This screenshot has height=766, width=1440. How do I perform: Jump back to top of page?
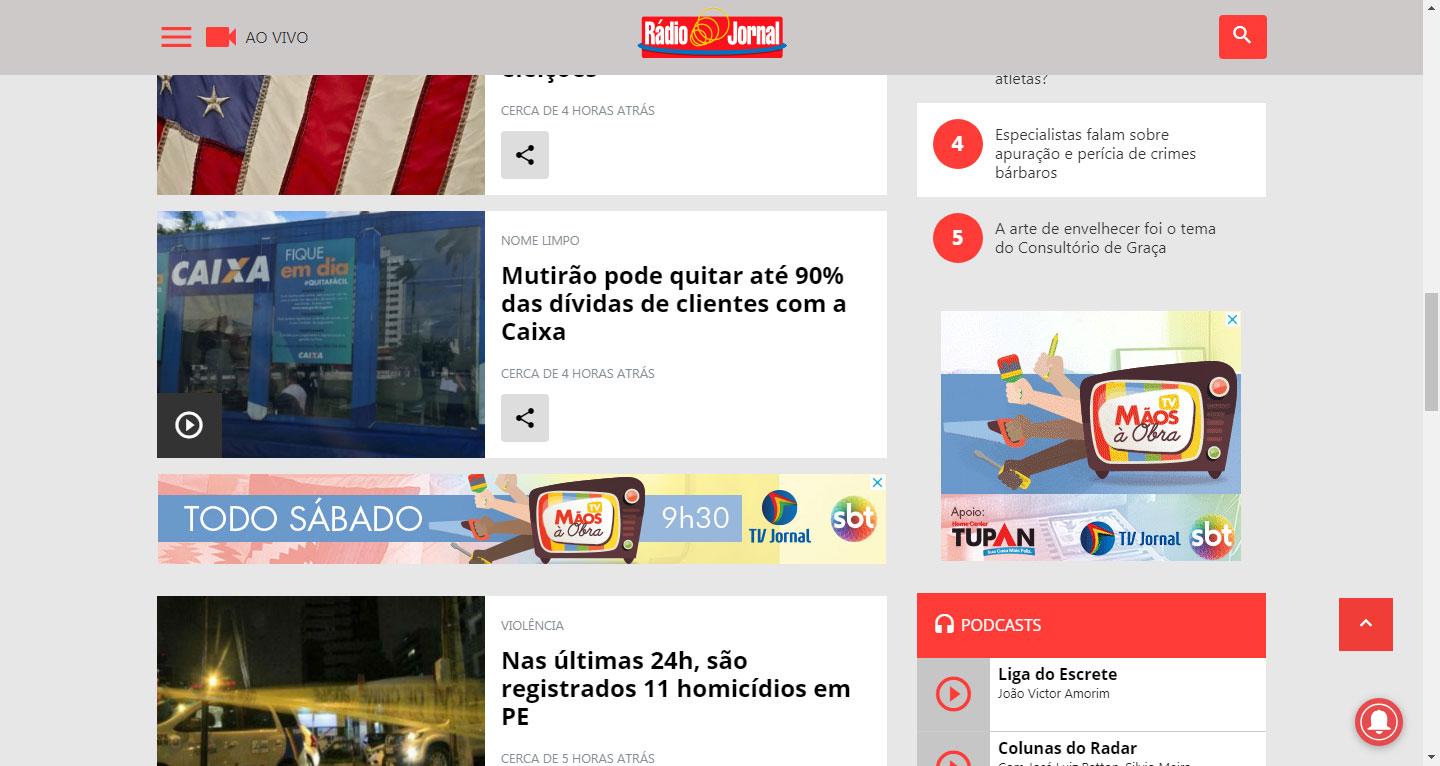tap(1365, 624)
